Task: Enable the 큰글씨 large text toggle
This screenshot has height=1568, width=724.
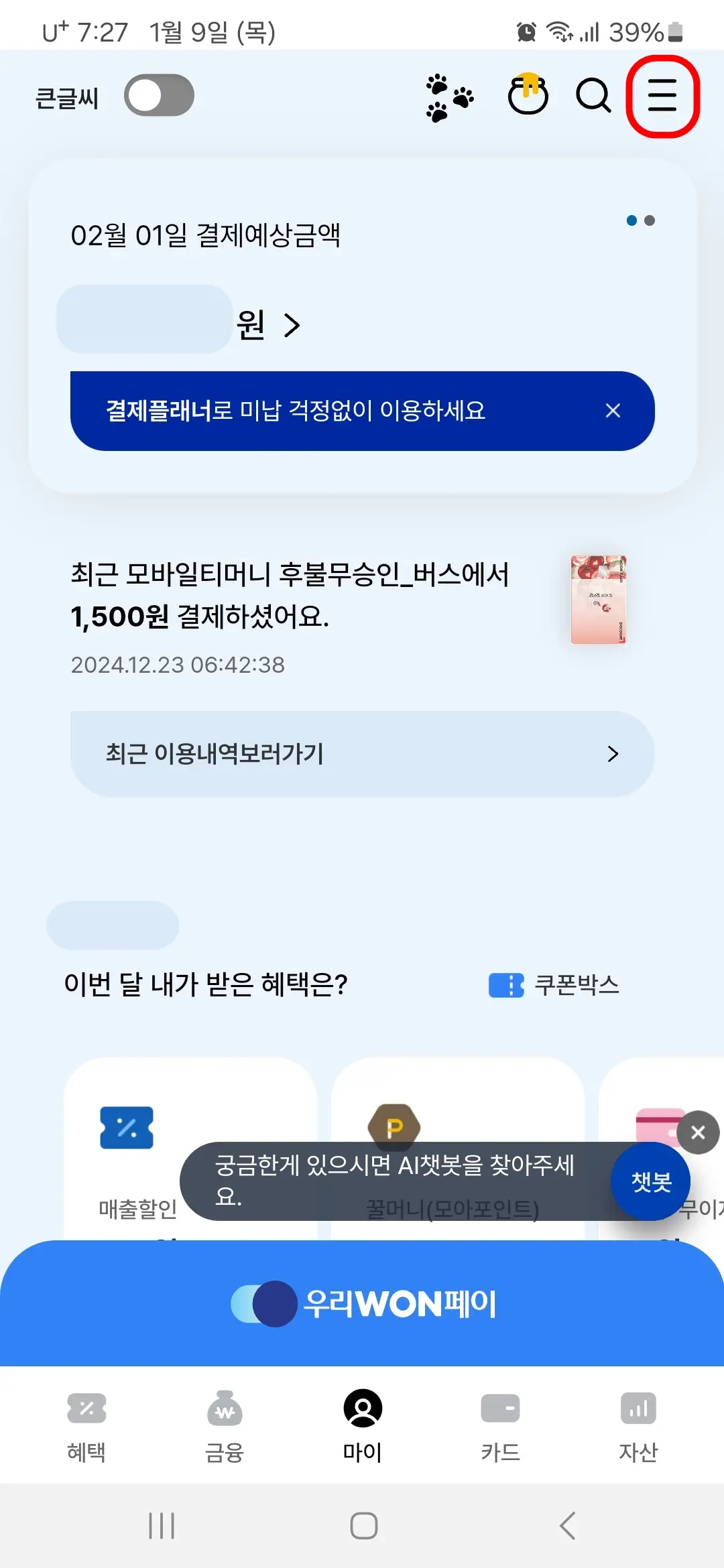Action: pos(159,95)
